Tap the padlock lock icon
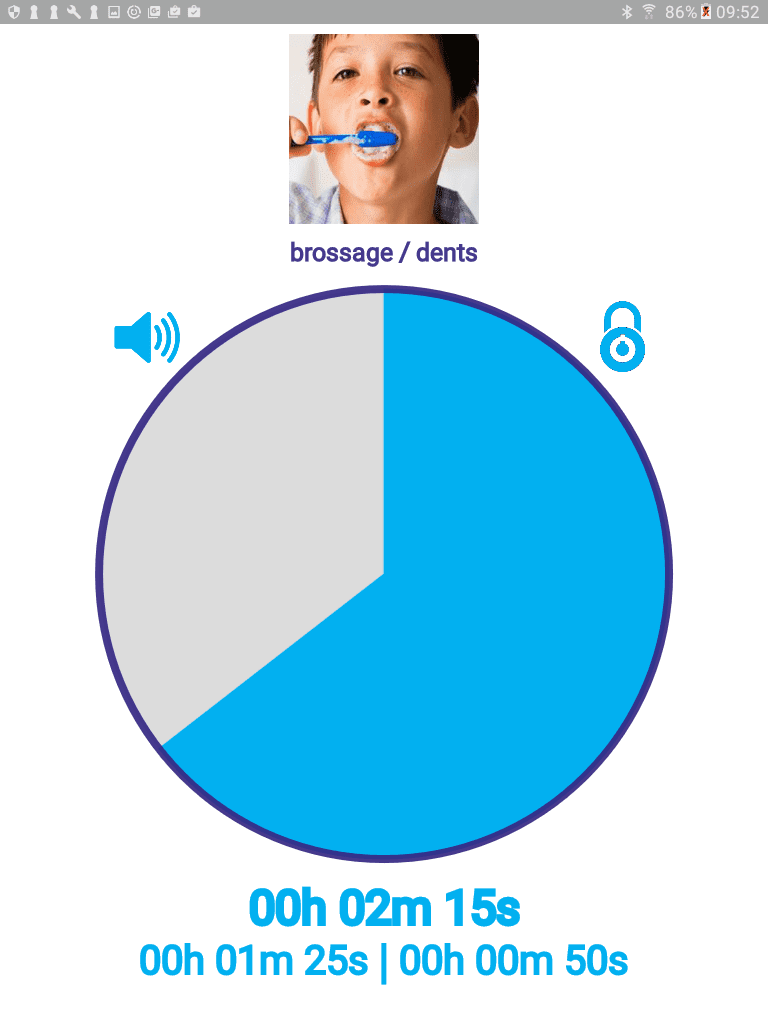Screen dimensions: 768x1024 click(x=622, y=338)
